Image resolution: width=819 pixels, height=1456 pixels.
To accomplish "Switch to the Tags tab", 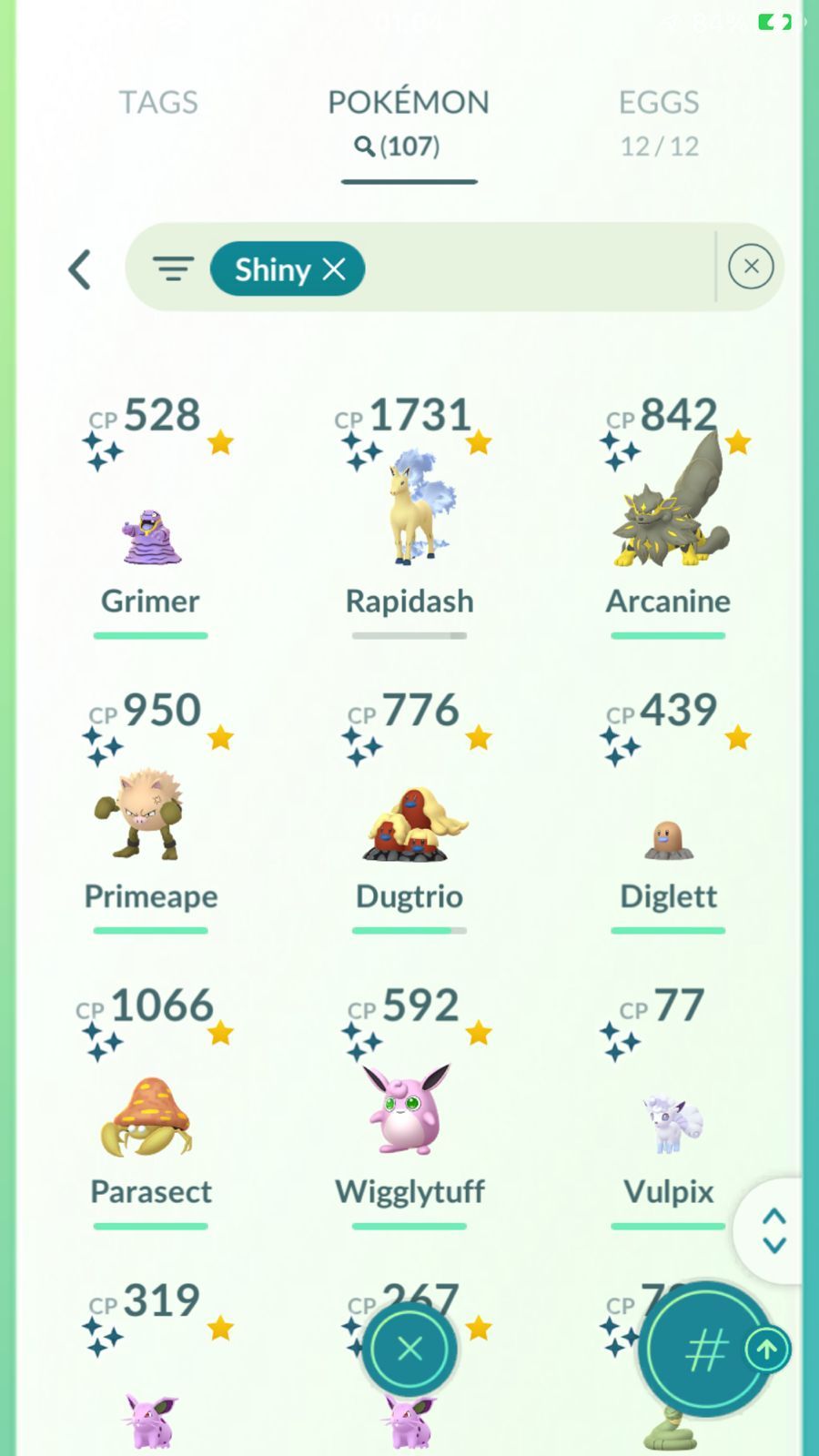I will point(158,102).
